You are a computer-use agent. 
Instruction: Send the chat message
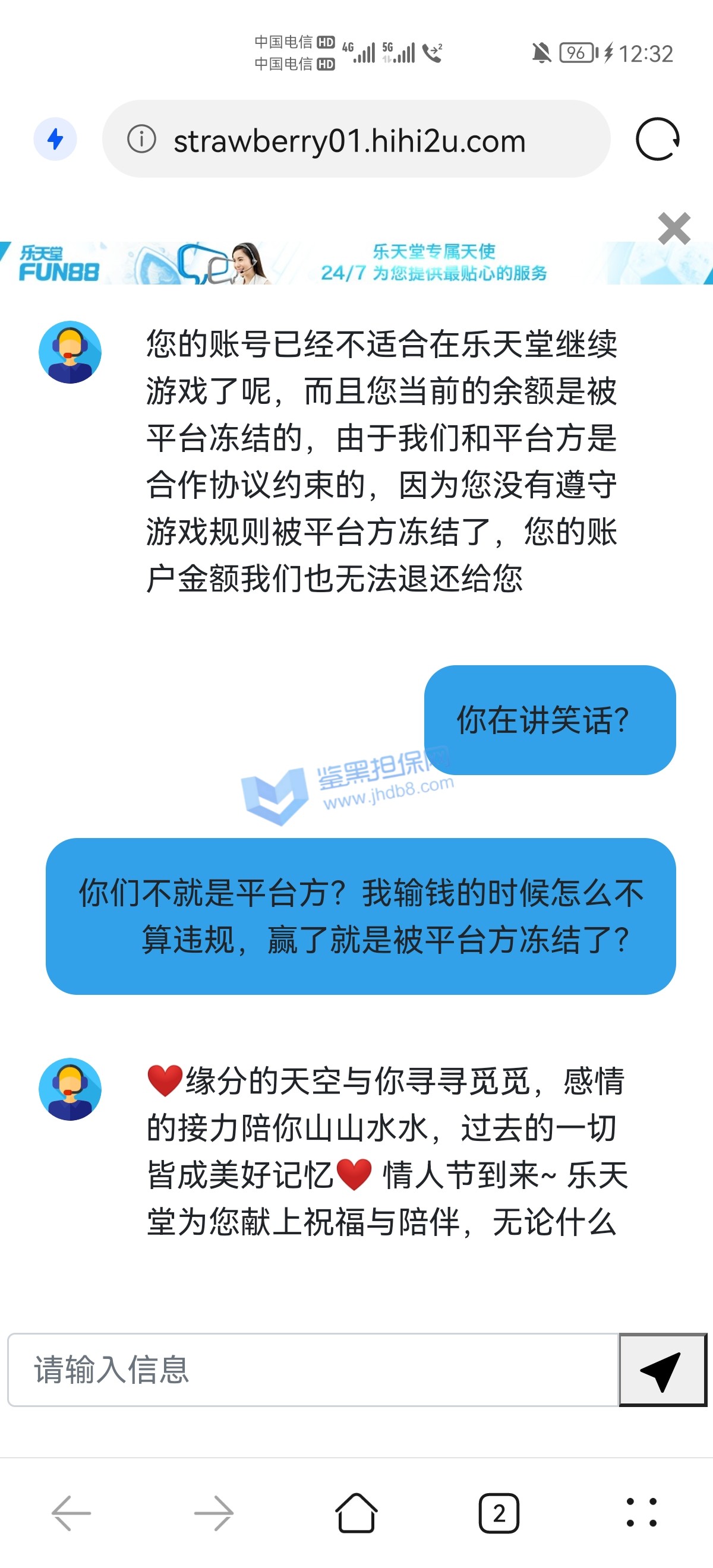(661, 1370)
